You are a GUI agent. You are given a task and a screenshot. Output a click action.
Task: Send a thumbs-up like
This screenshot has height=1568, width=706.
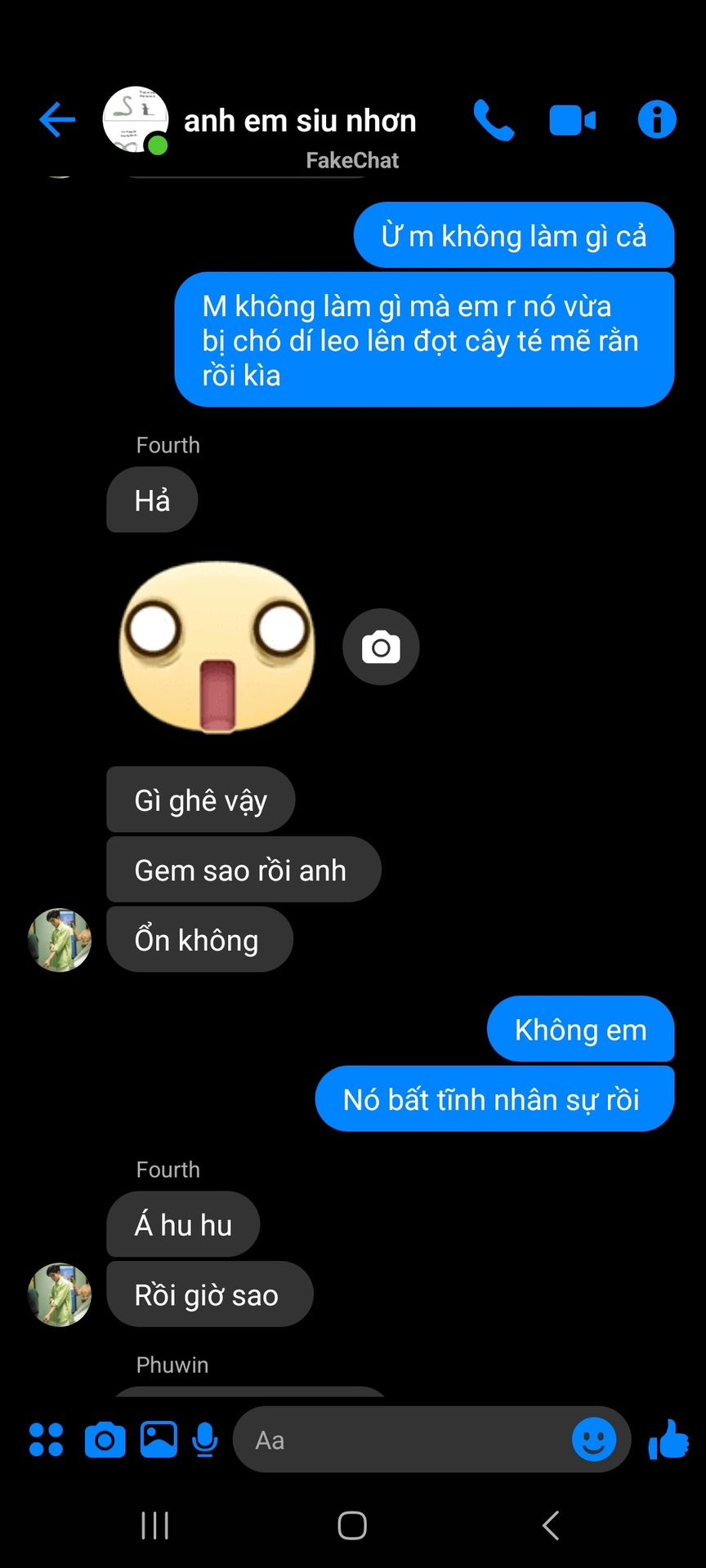tap(668, 1439)
